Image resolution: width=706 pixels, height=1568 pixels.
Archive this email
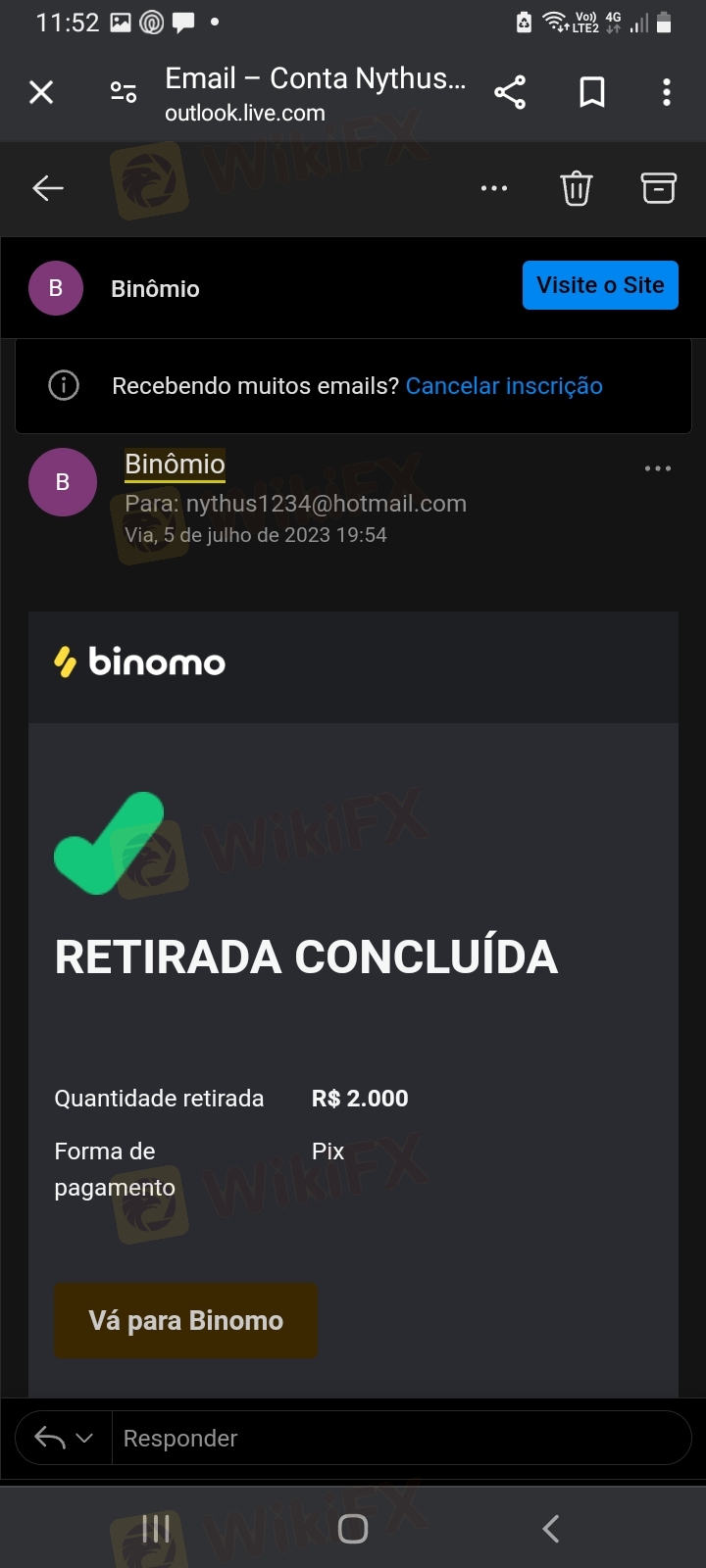pyautogui.click(x=658, y=187)
